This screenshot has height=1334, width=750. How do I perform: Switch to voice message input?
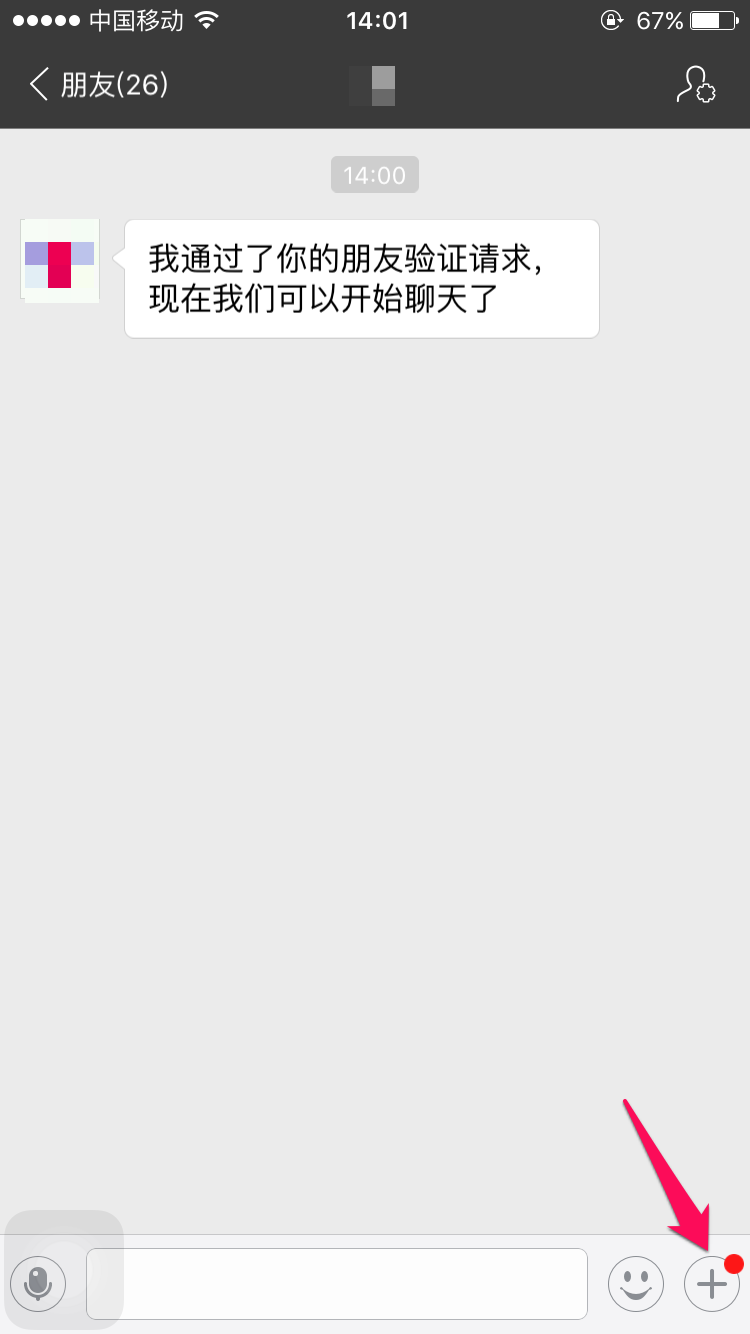click(38, 1283)
